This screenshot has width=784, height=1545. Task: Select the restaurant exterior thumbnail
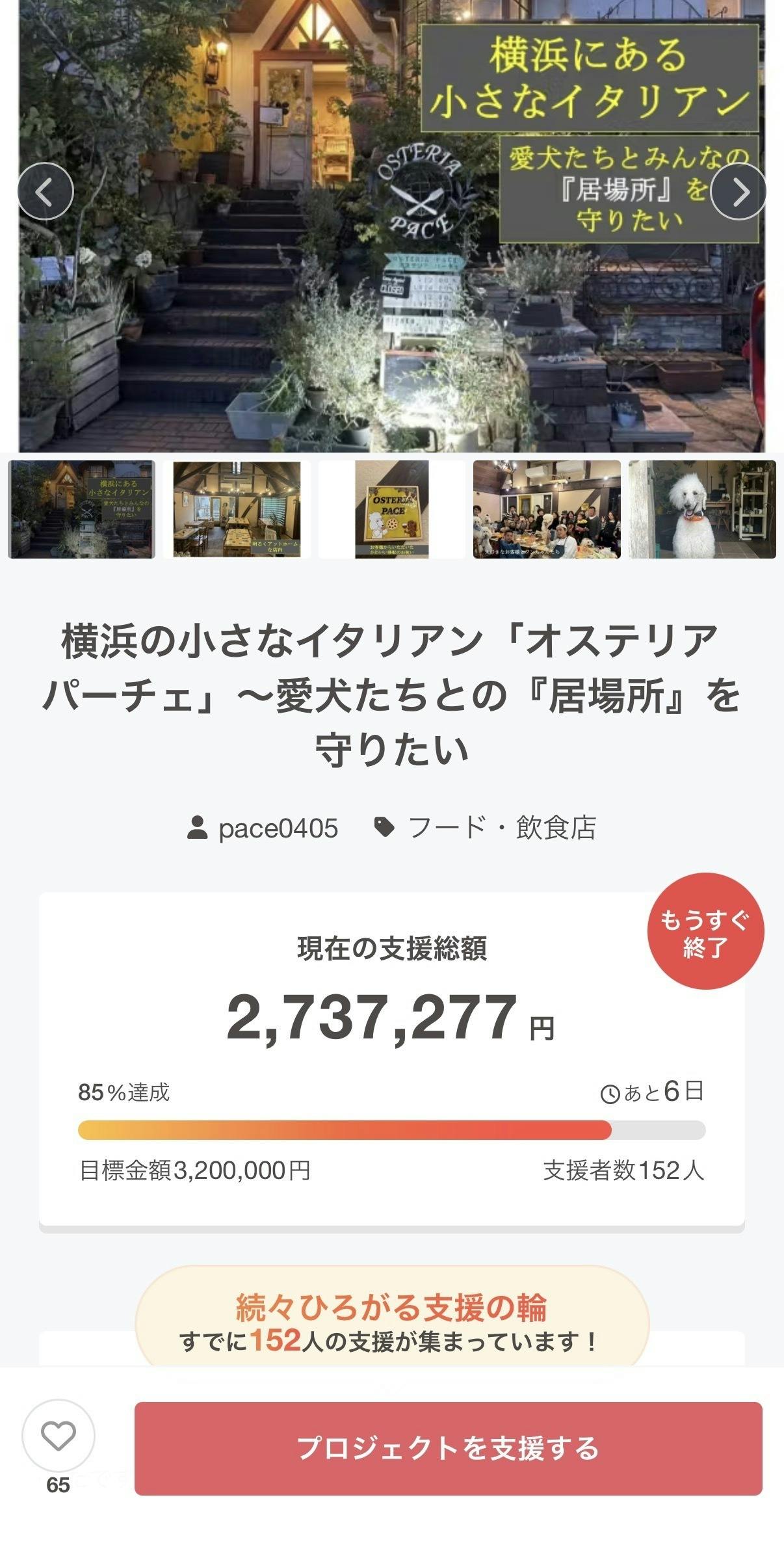[81, 509]
